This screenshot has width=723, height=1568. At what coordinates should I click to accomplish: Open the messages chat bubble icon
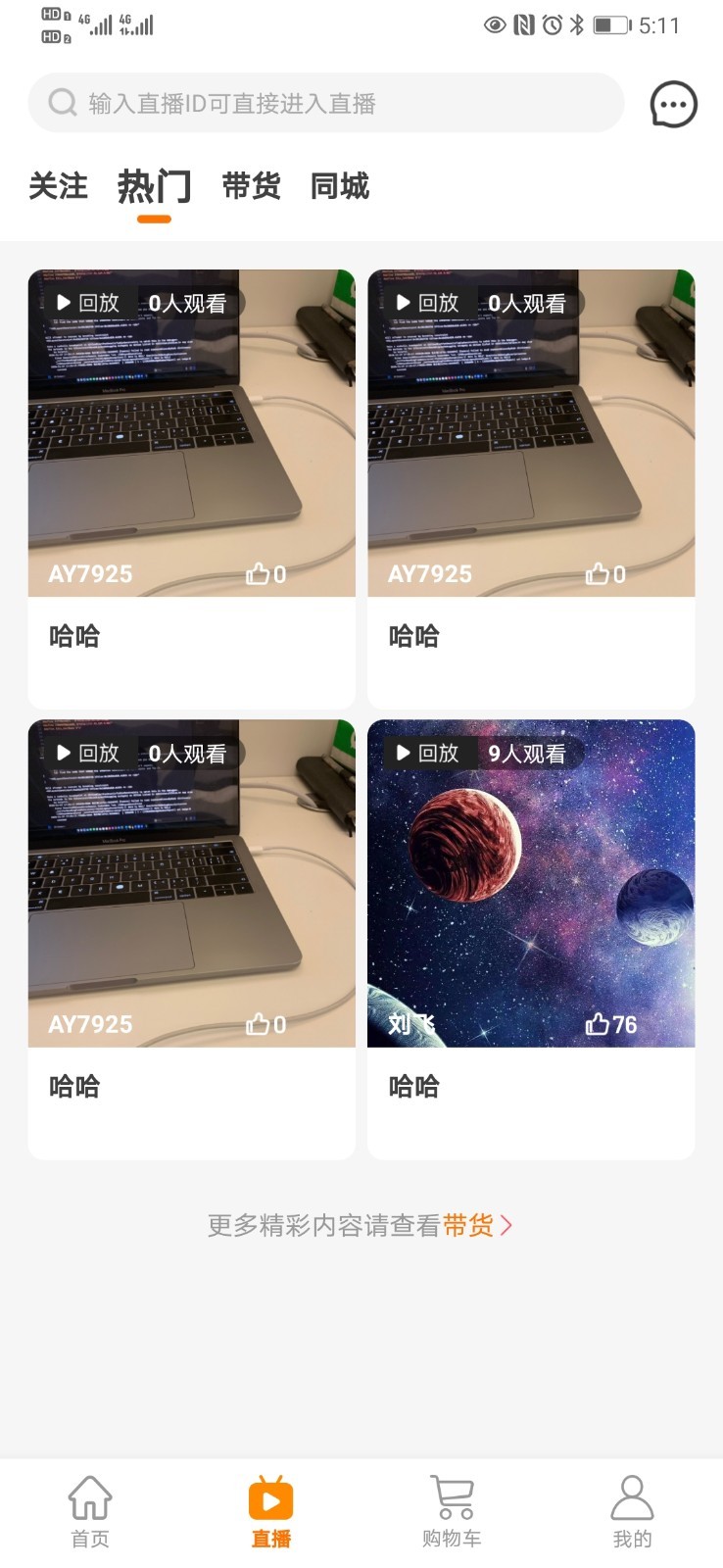click(673, 104)
